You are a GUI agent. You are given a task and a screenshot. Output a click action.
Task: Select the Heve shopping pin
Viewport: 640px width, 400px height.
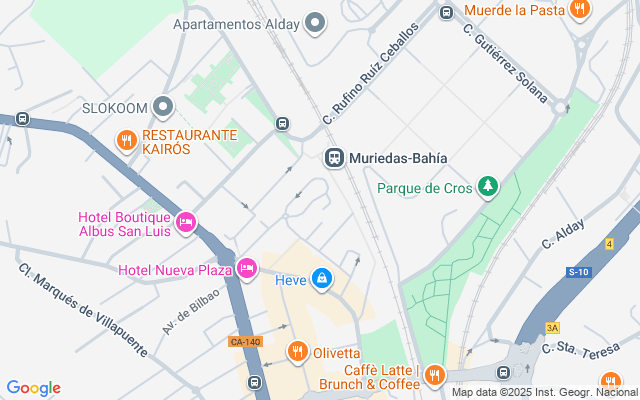click(322, 279)
